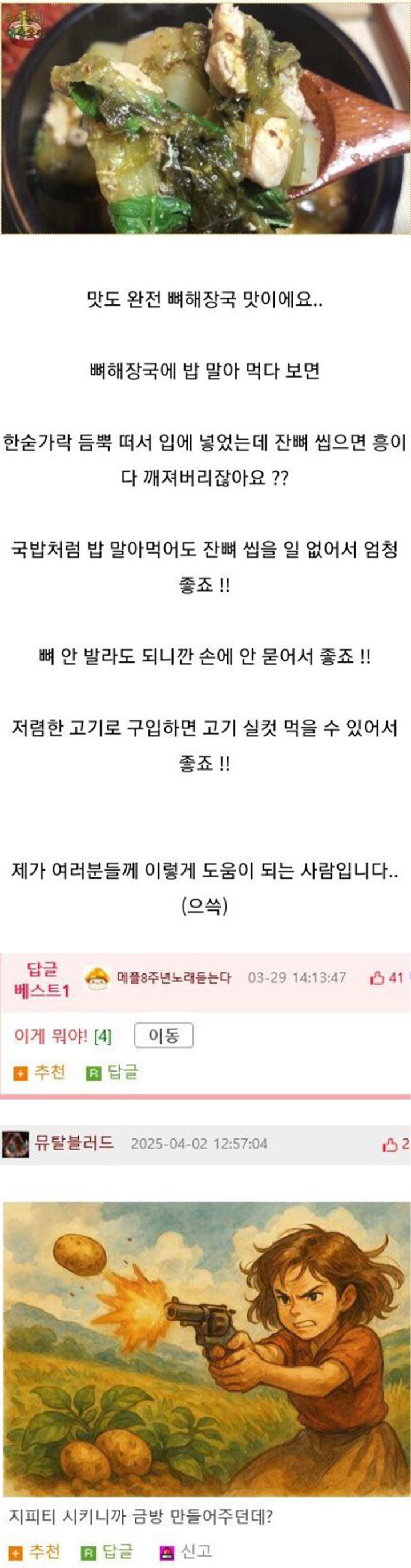
Task: Open the profile of 메플8주년노래듣는다
Action: [174, 977]
